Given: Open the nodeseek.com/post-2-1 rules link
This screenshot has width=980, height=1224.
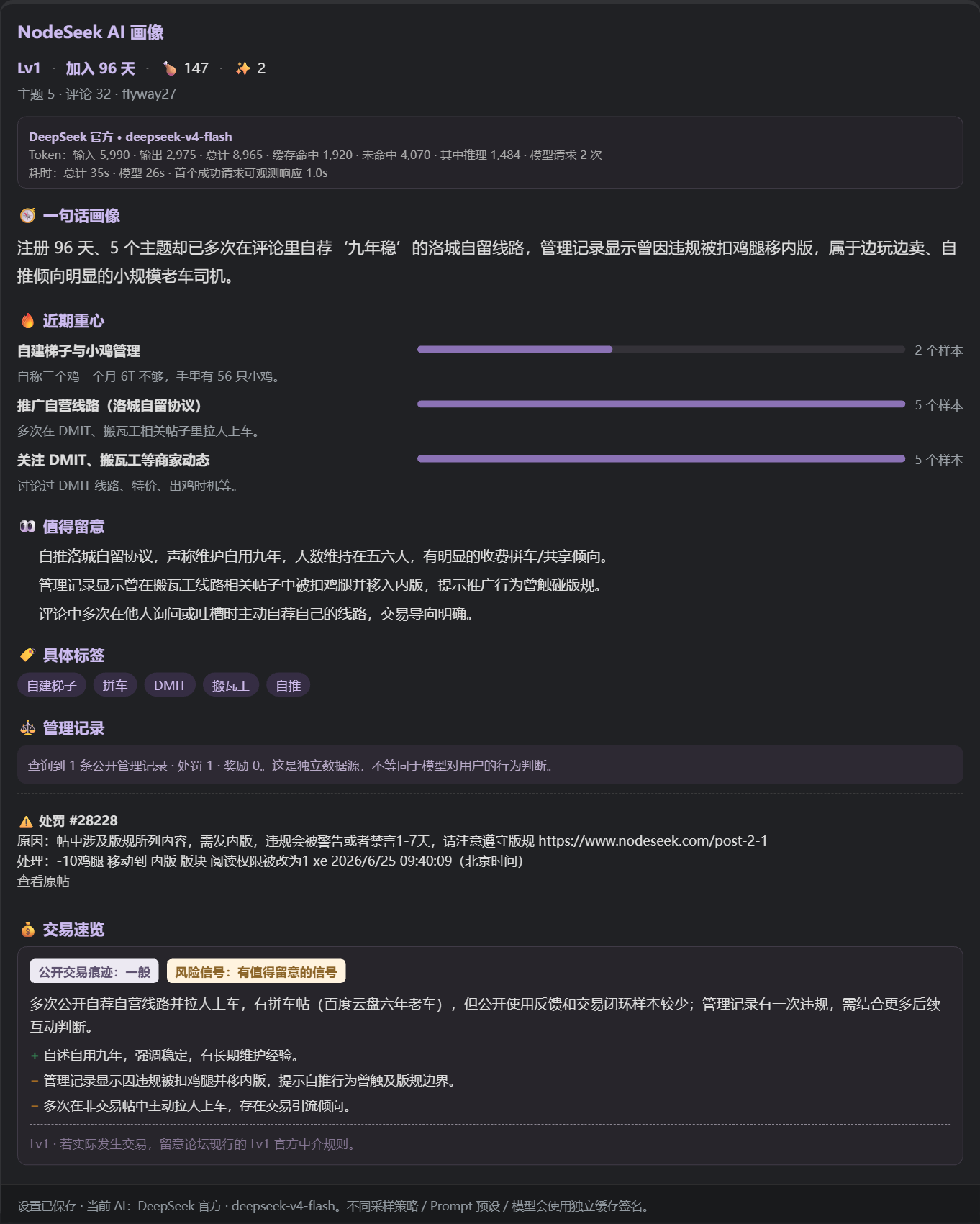Looking at the screenshot, I should click(653, 840).
